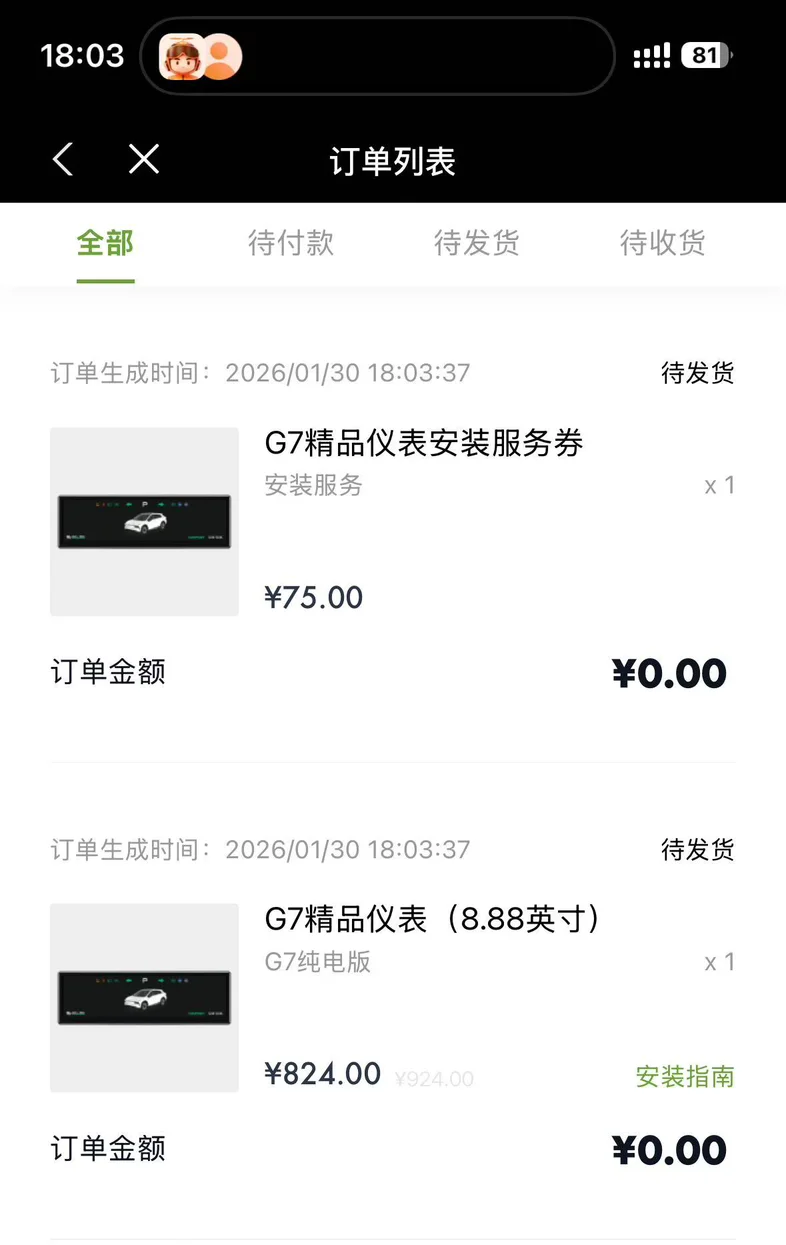Open the G7精品仪表安装服务券 order

[423, 443]
